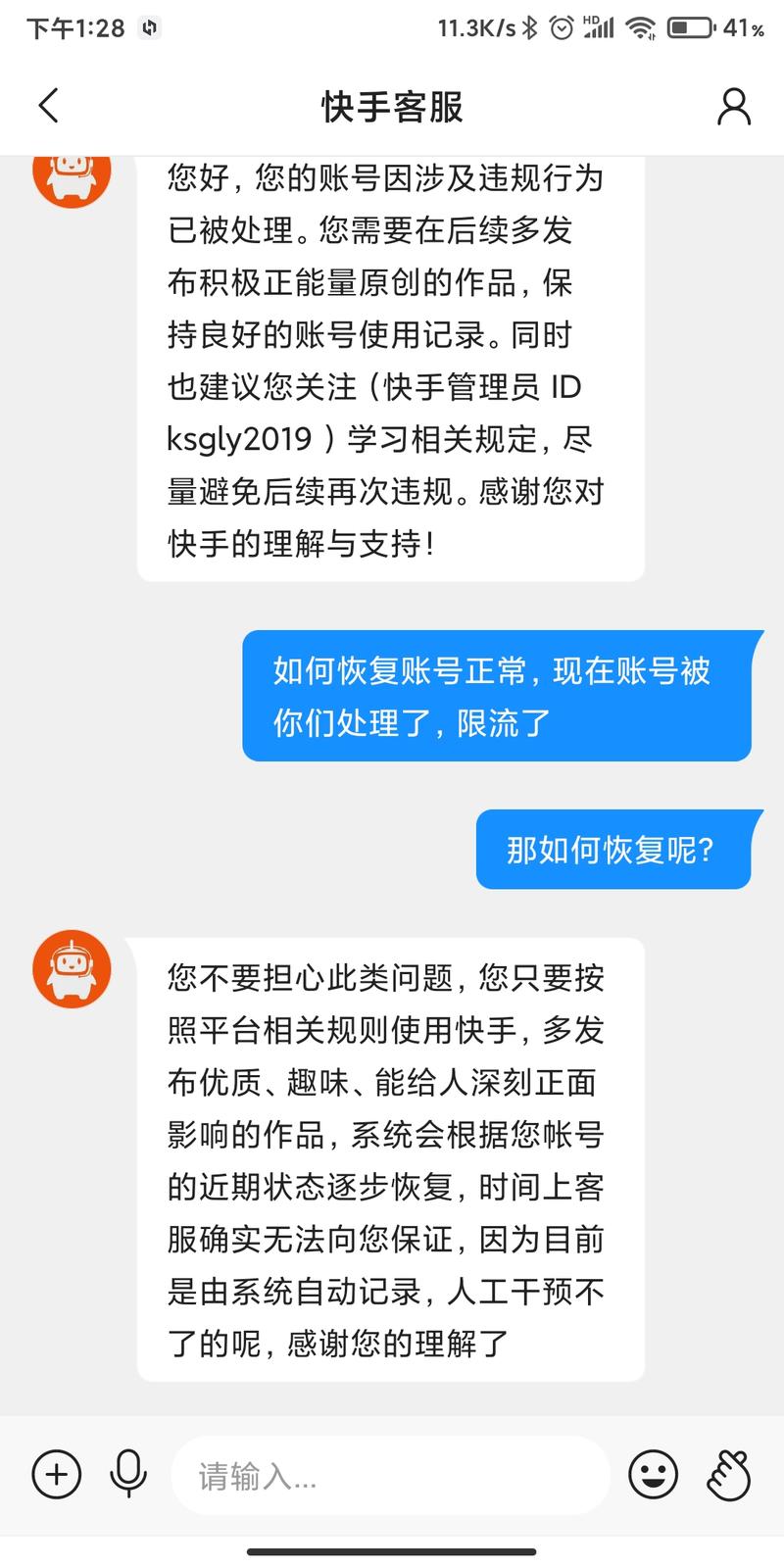Select the blue bubble saying 那如何恢复呢
Viewport: 784px width, 1568px height.
click(x=614, y=850)
